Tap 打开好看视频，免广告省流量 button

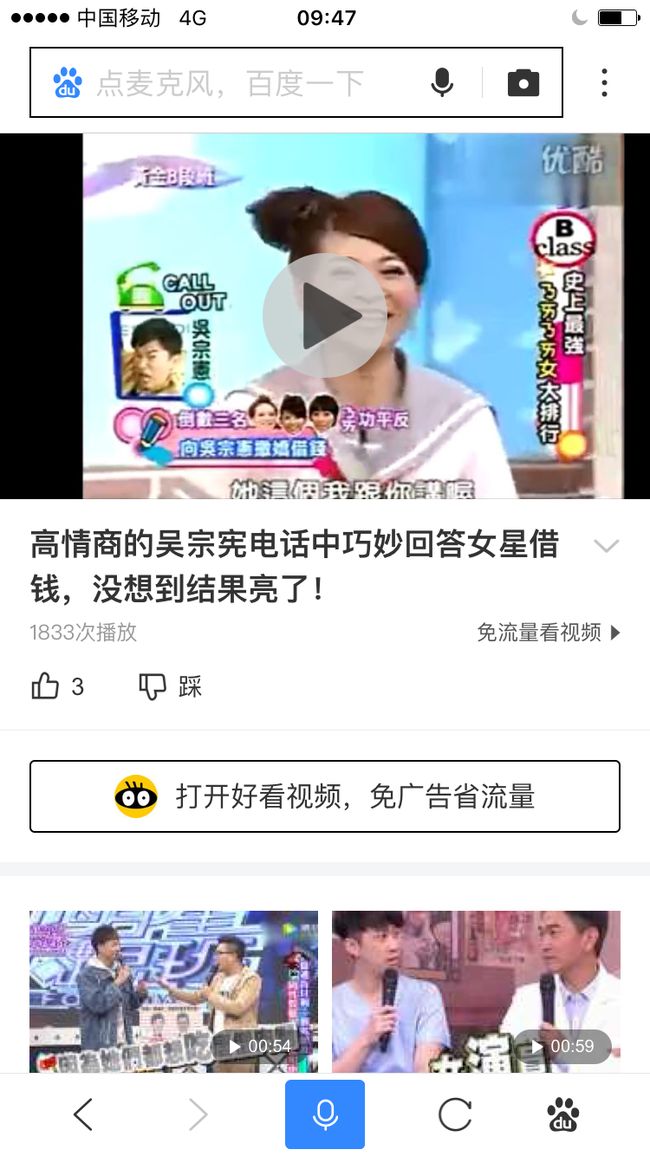click(x=325, y=796)
